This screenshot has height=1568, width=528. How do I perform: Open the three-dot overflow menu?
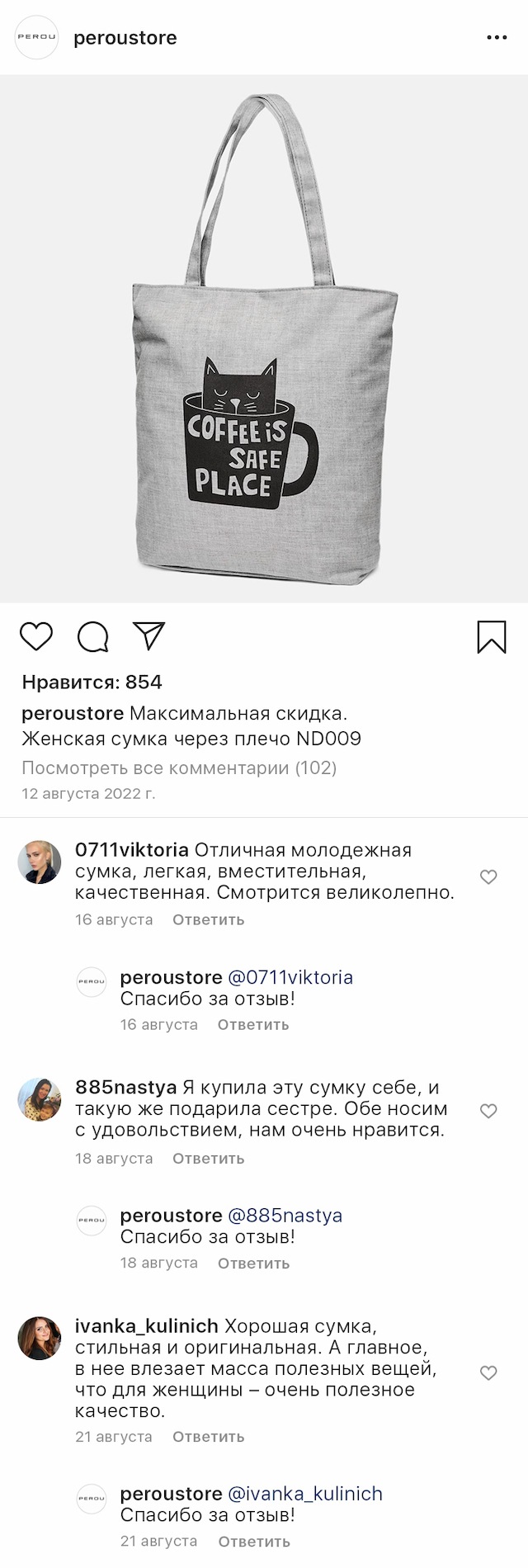[x=497, y=38]
